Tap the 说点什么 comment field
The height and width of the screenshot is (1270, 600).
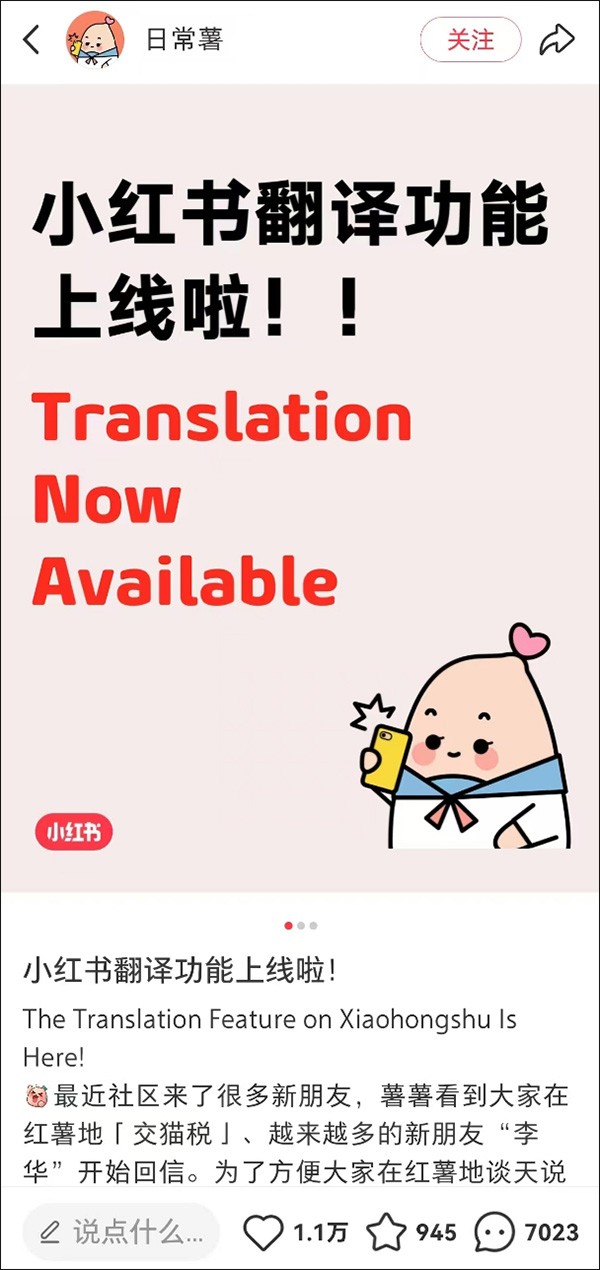(120, 1232)
